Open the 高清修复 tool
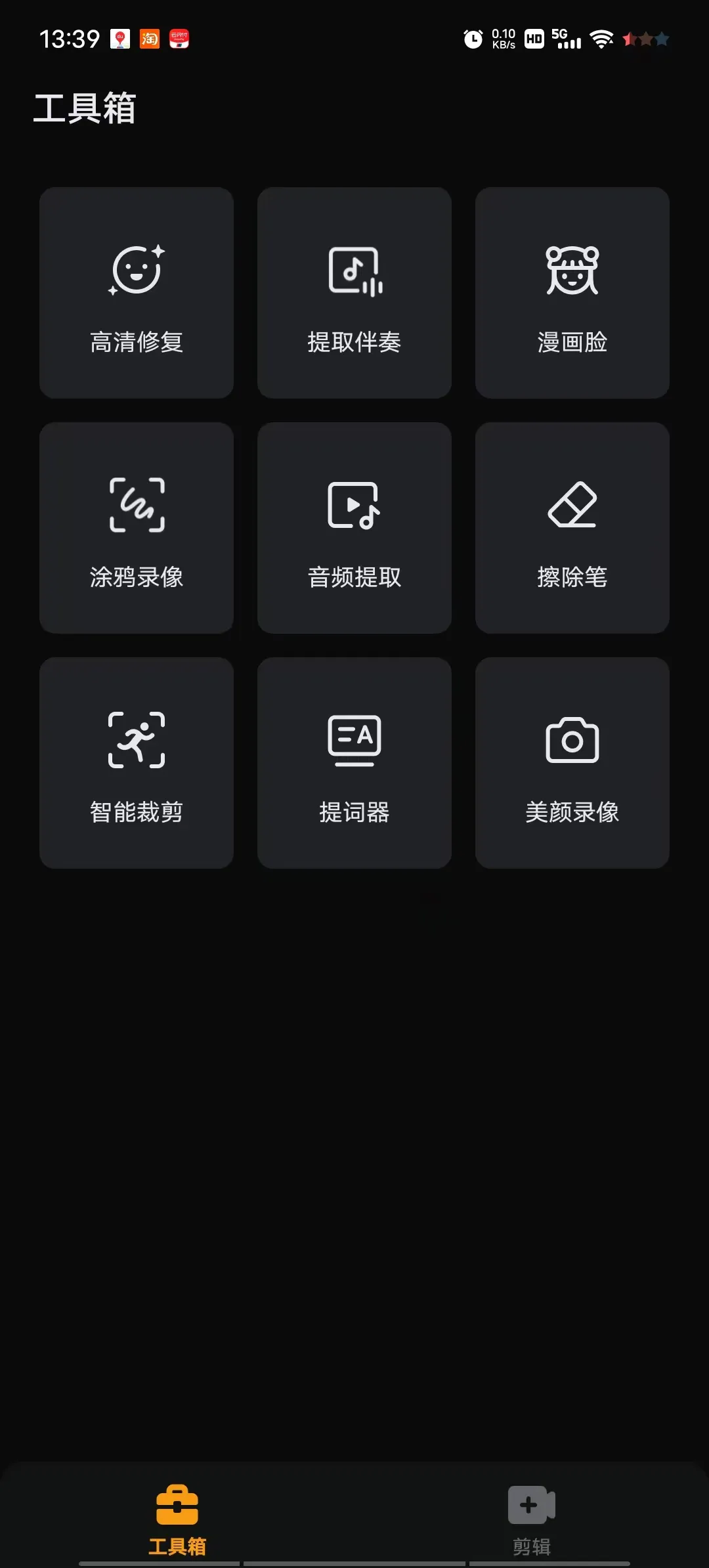The image size is (709, 1568). (x=137, y=293)
